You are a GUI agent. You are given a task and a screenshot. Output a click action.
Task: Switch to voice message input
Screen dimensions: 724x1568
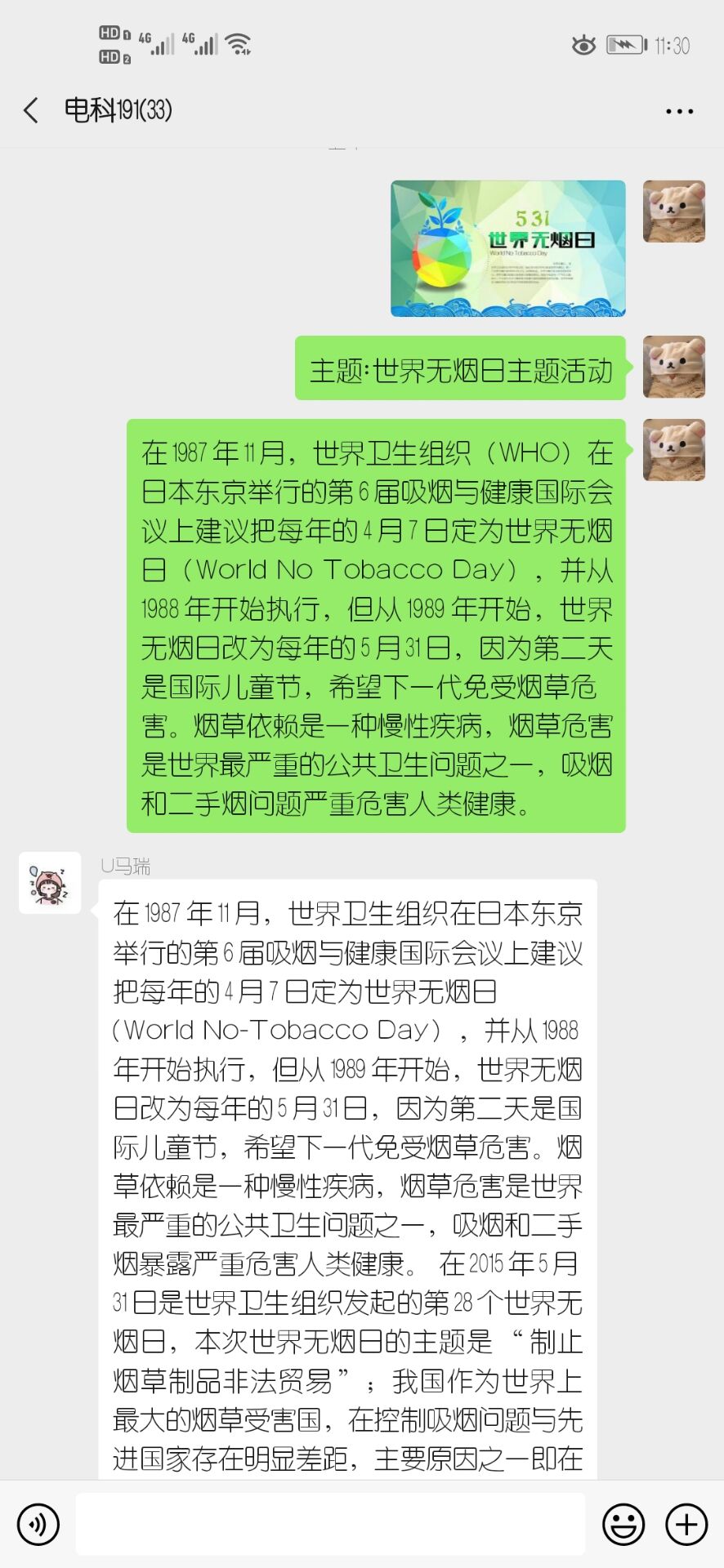point(38,1524)
